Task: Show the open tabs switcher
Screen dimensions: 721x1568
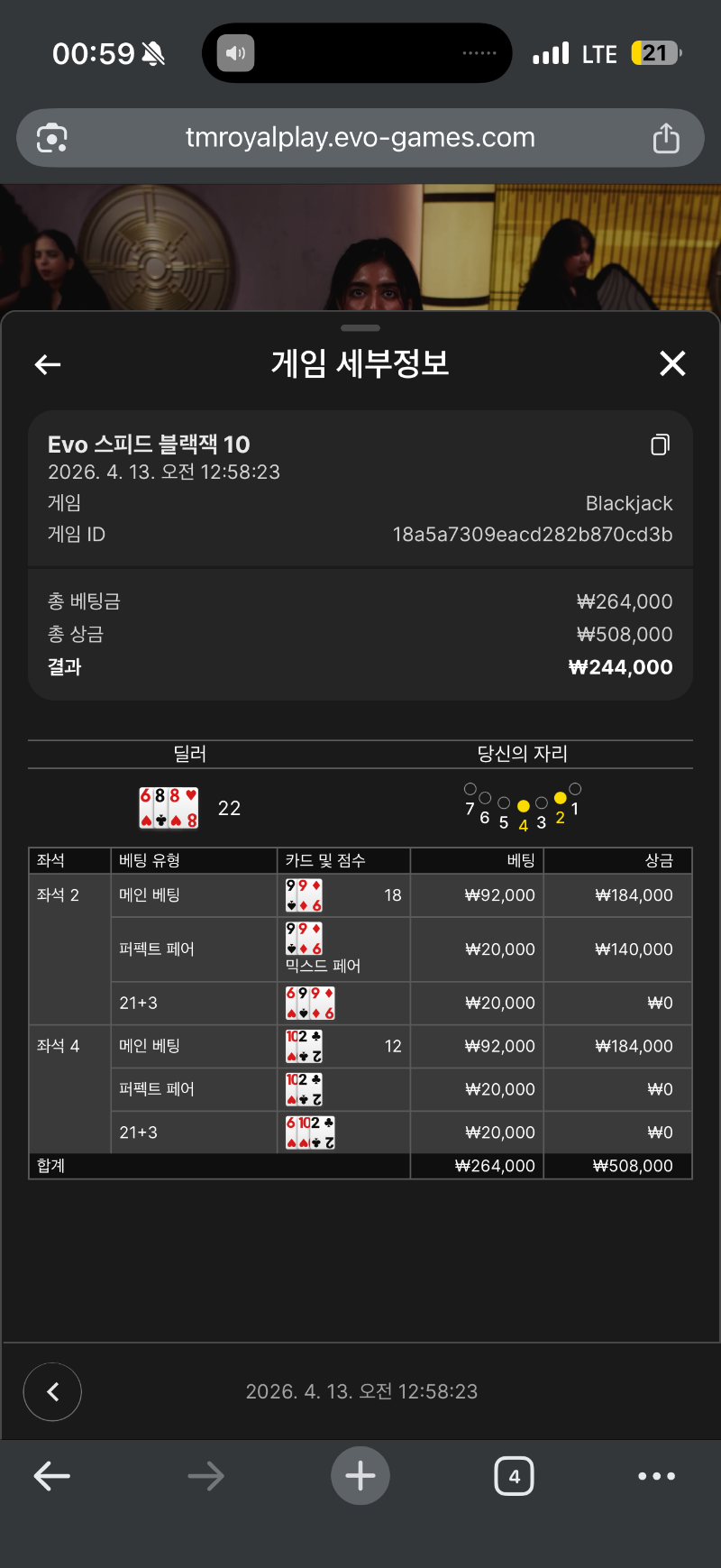Action: (x=514, y=1476)
